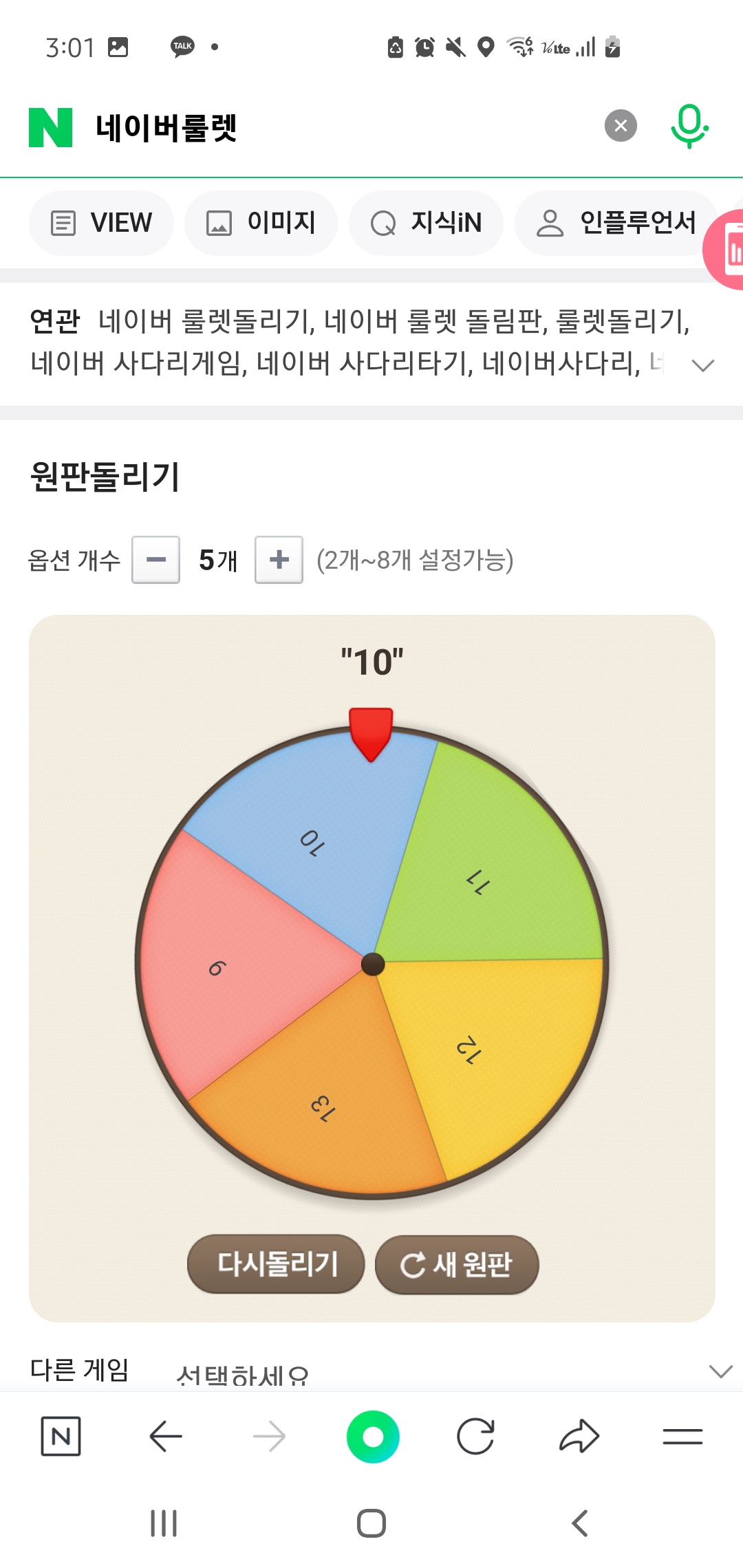Increase the option count with plus
743x1568 pixels.
coord(279,560)
